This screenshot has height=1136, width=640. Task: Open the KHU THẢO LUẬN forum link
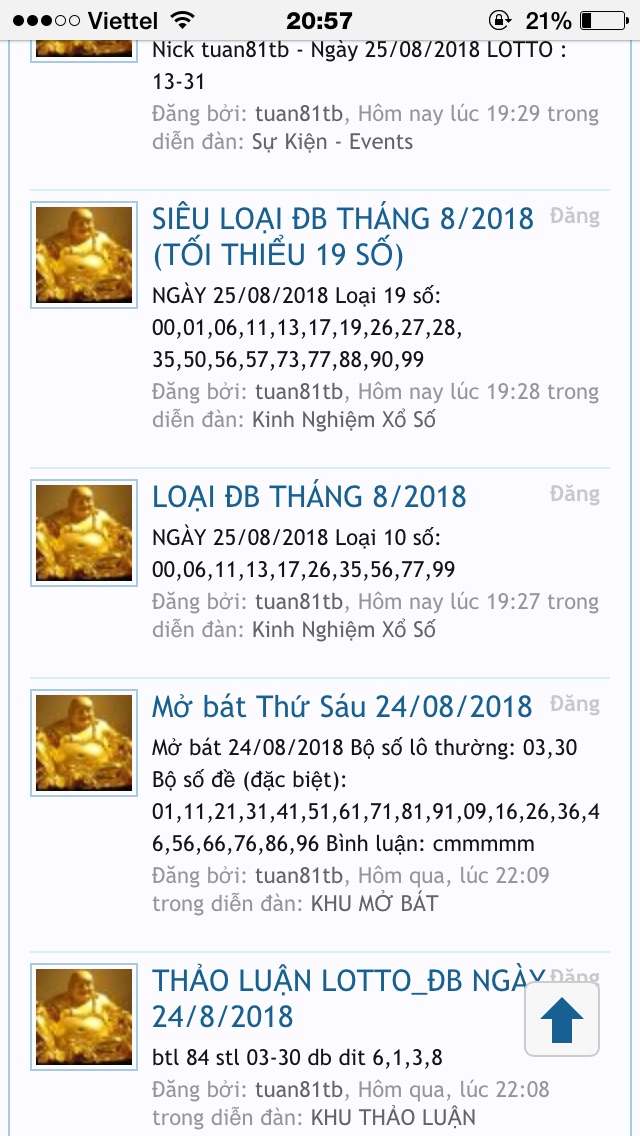coord(393,1117)
